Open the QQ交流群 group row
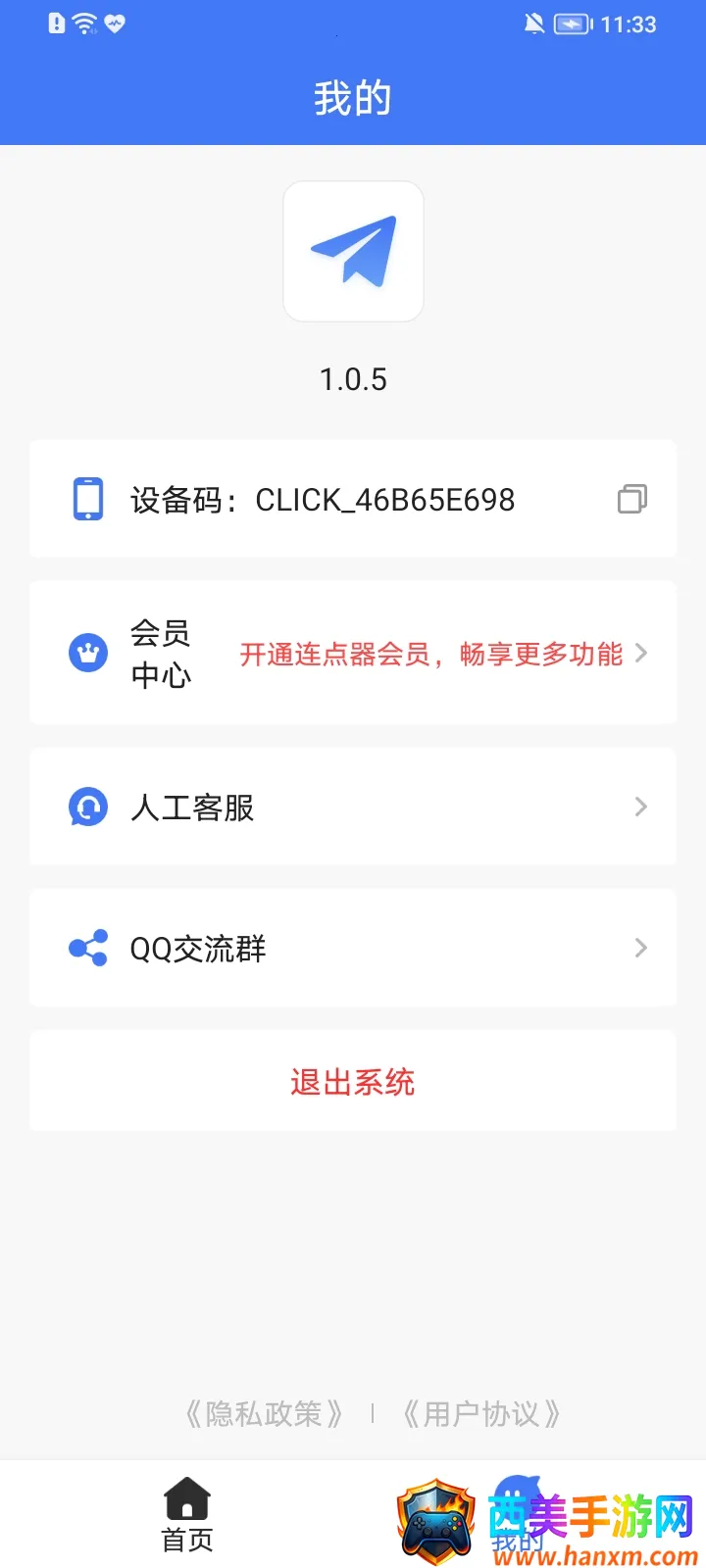This screenshot has height=1568, width=706. click(x=353, y=949)
